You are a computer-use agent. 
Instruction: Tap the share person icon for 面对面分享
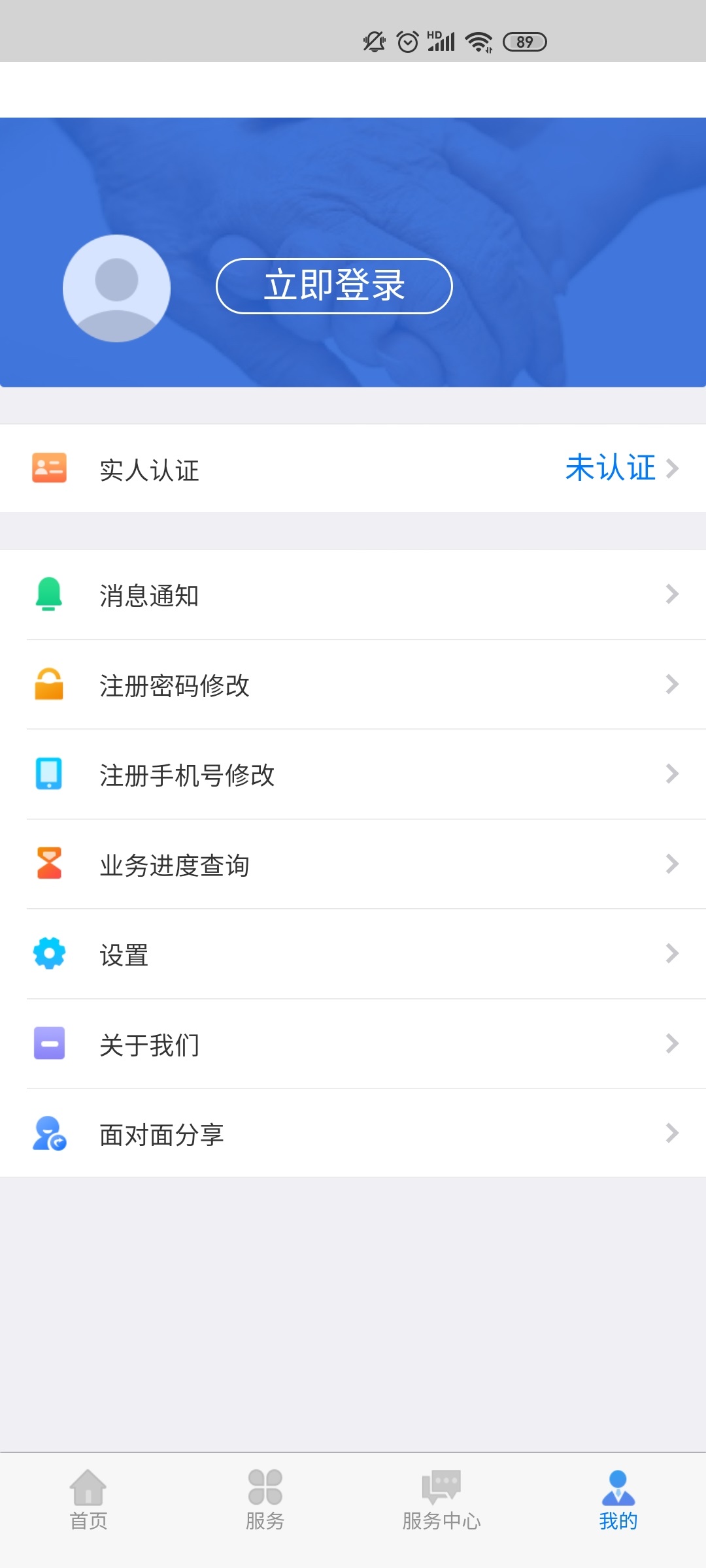coord(48,1133)
